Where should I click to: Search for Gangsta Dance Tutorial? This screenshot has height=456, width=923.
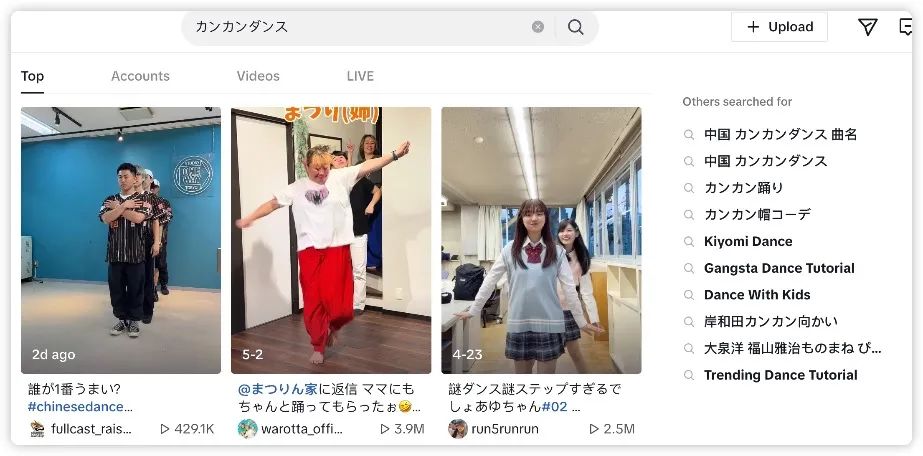click(778, 268)
